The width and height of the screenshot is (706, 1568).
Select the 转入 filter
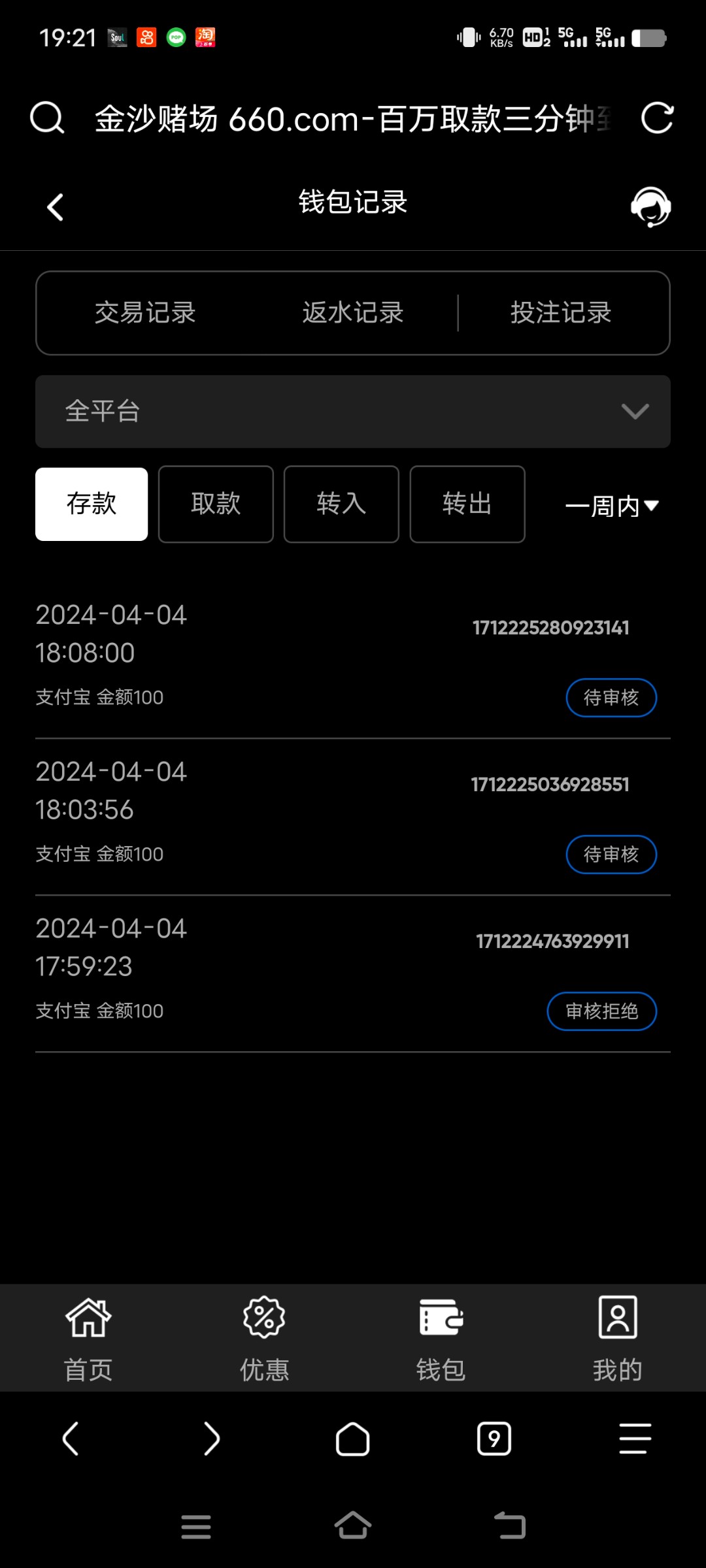pos(341,504)
